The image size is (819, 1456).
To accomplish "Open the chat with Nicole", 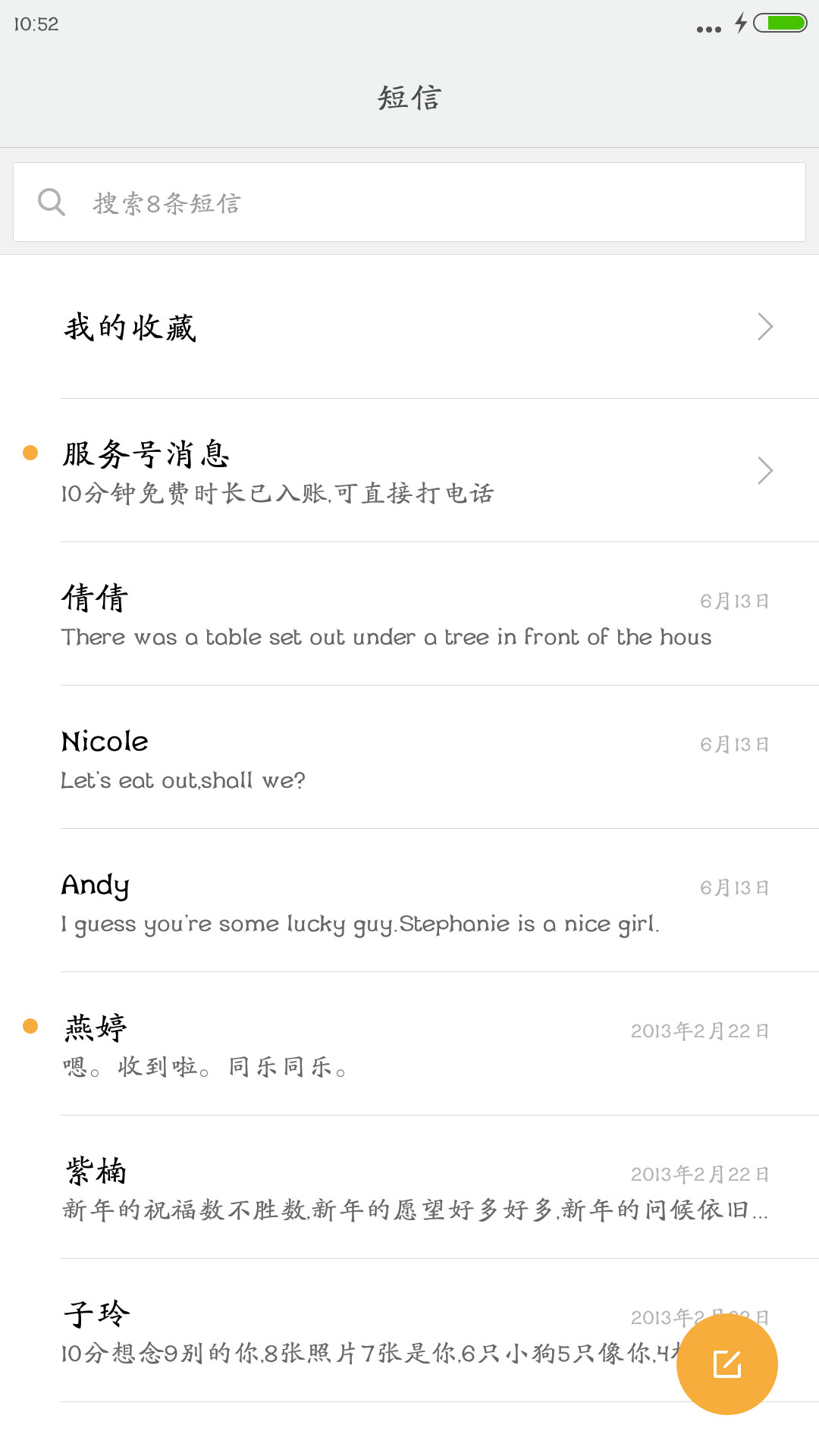I will [409, 757].
